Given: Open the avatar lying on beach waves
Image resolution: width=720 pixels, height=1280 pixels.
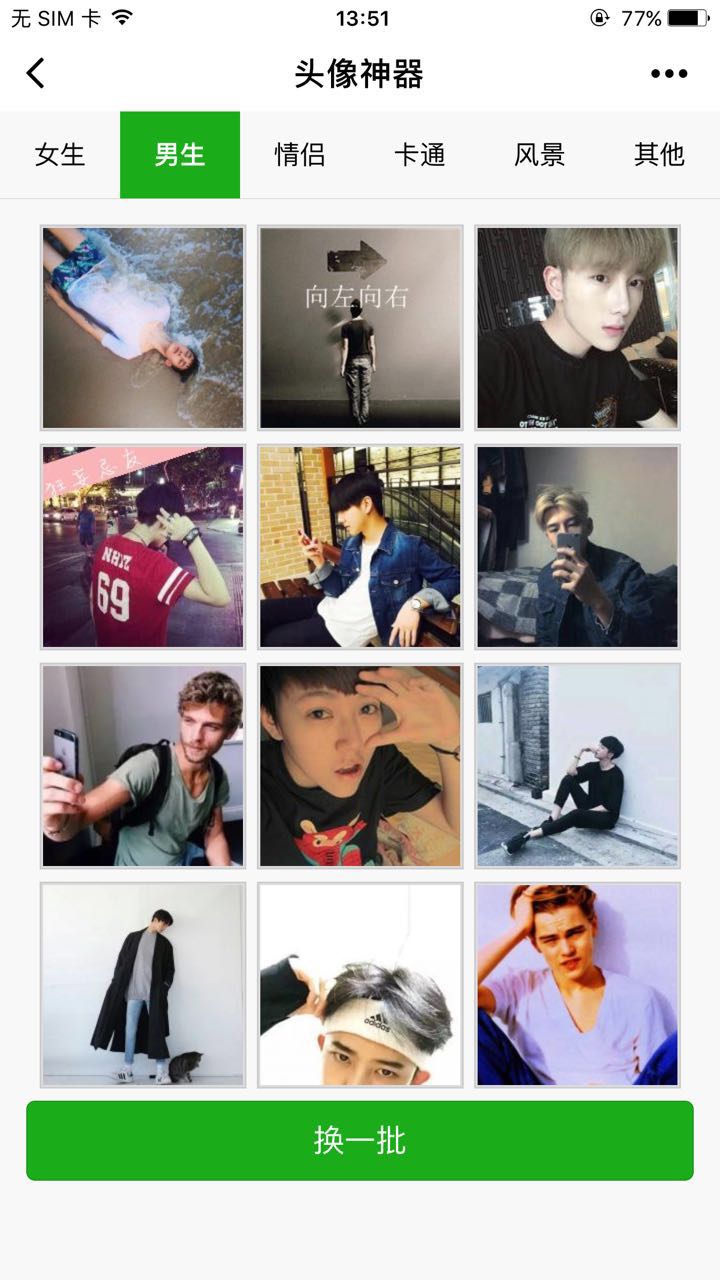Looking at the screenshot, I should click(143, 328).
